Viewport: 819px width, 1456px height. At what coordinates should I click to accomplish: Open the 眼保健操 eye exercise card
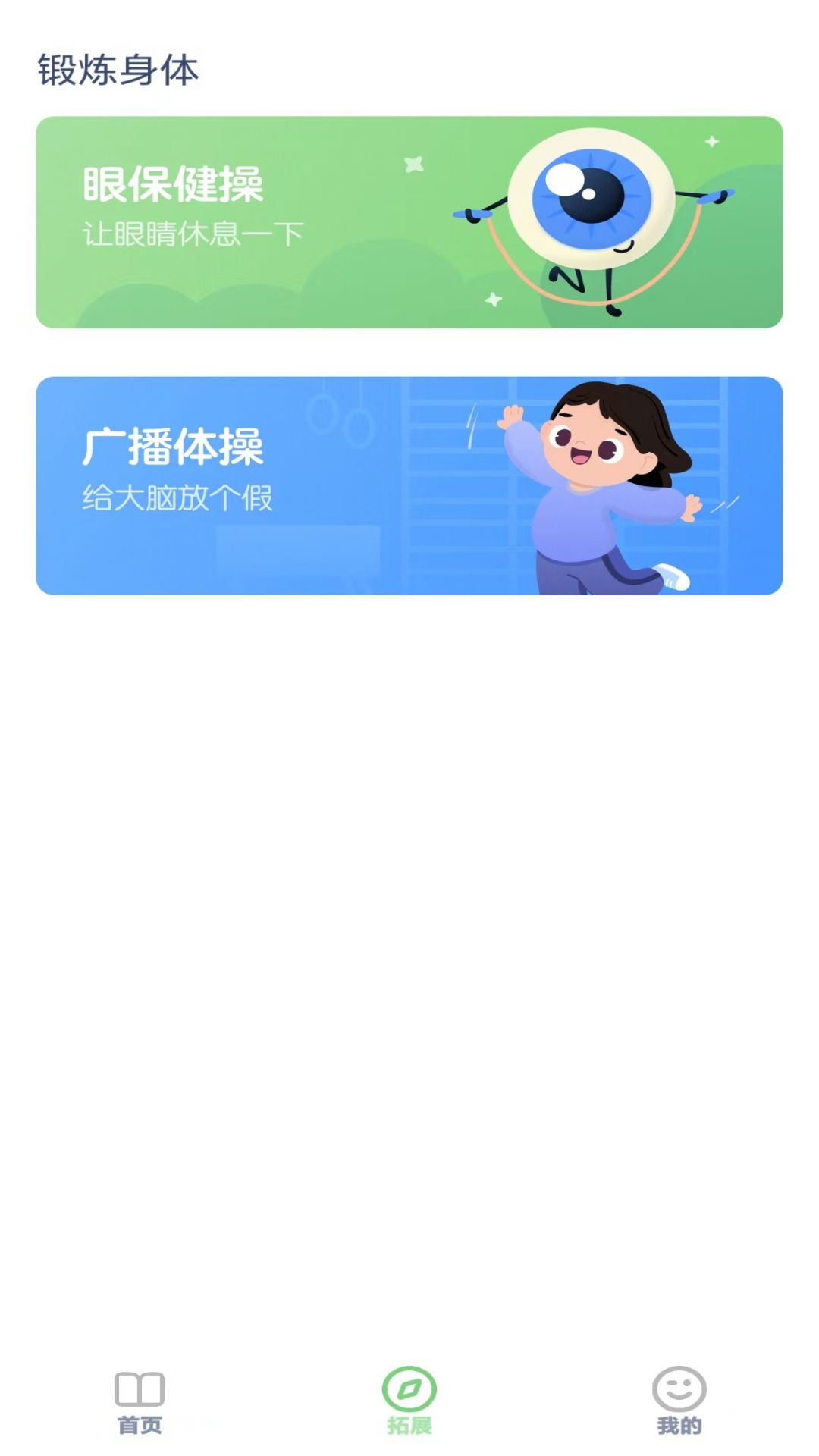(409, 221)
